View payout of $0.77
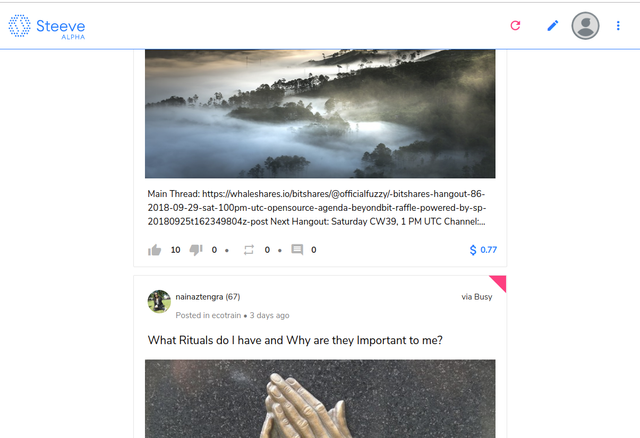This screenshot has width=640, height=438. (x=483, y=250)
